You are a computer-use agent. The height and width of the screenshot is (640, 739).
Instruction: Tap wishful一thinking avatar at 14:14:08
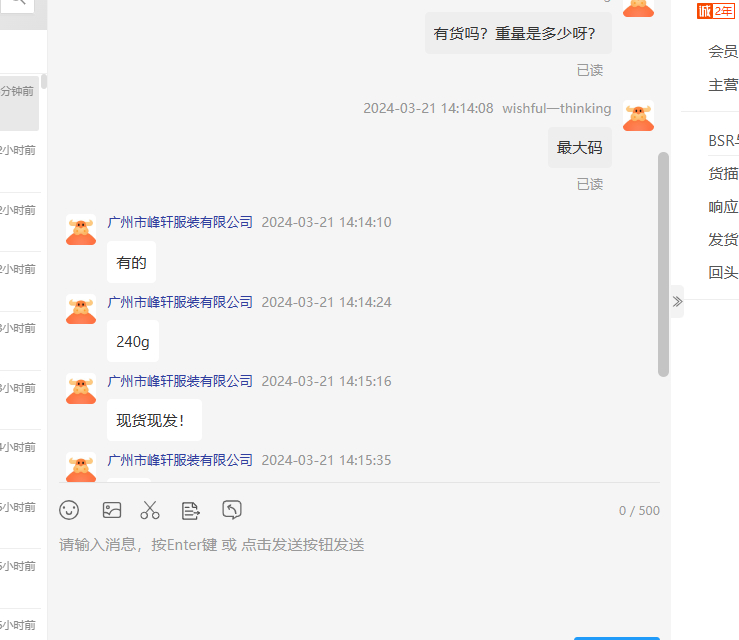click(x=638, y=116)
